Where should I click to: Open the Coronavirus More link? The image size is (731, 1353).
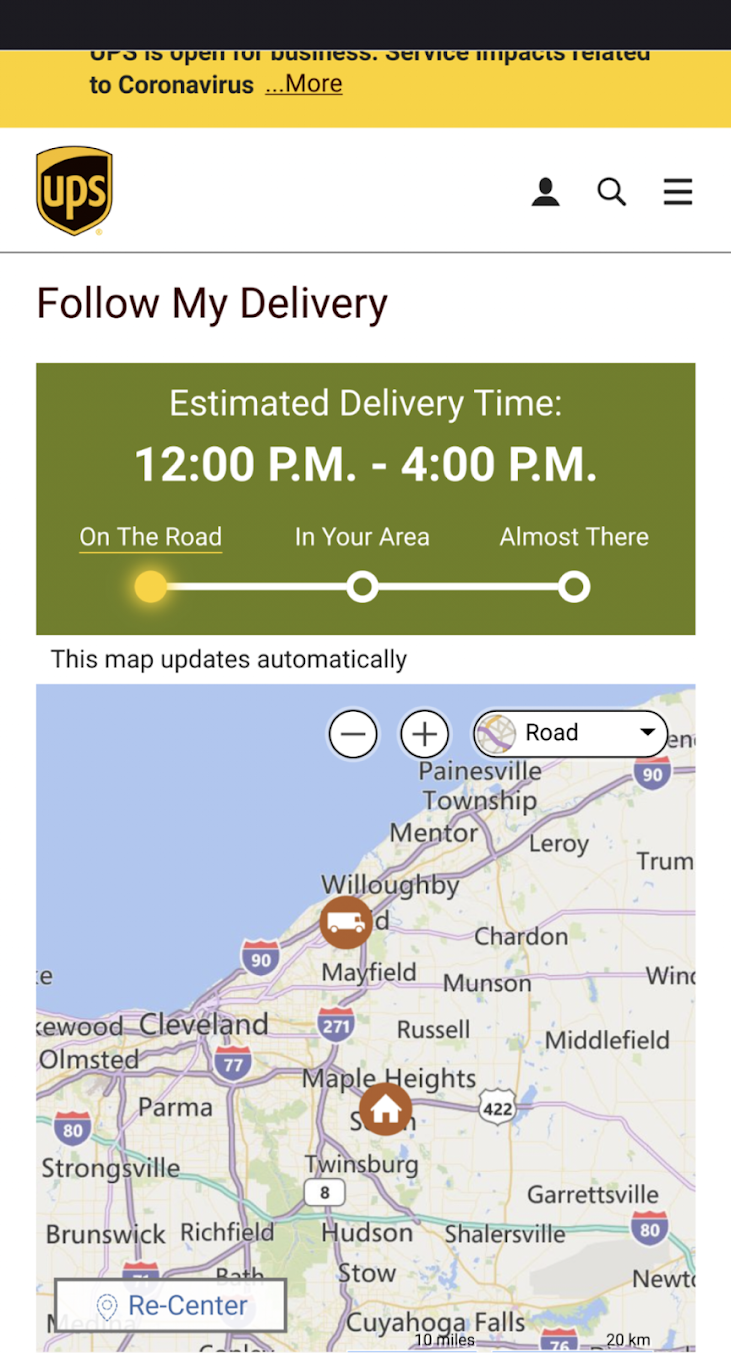(x=304, y=84)
